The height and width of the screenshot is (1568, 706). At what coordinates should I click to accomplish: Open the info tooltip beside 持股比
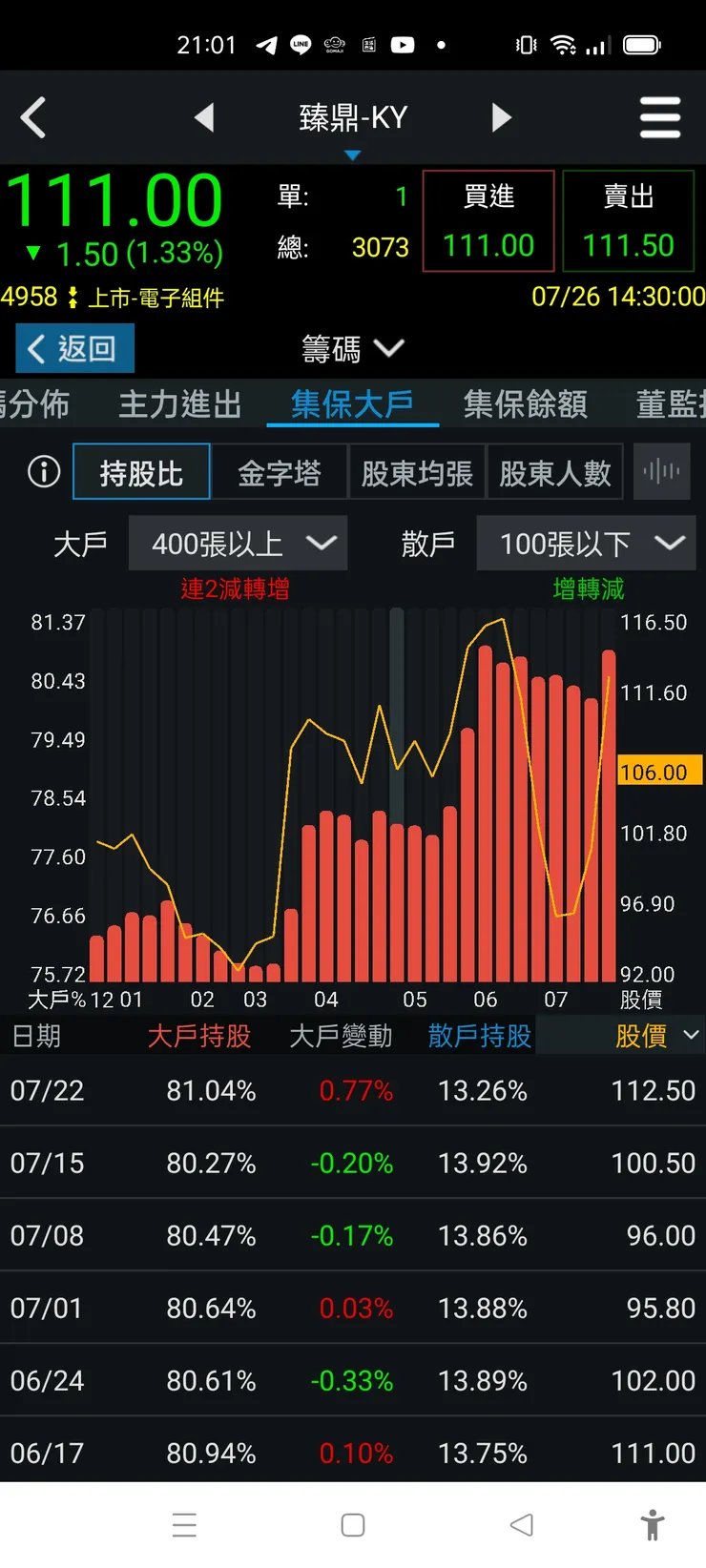tap(42, 471)
